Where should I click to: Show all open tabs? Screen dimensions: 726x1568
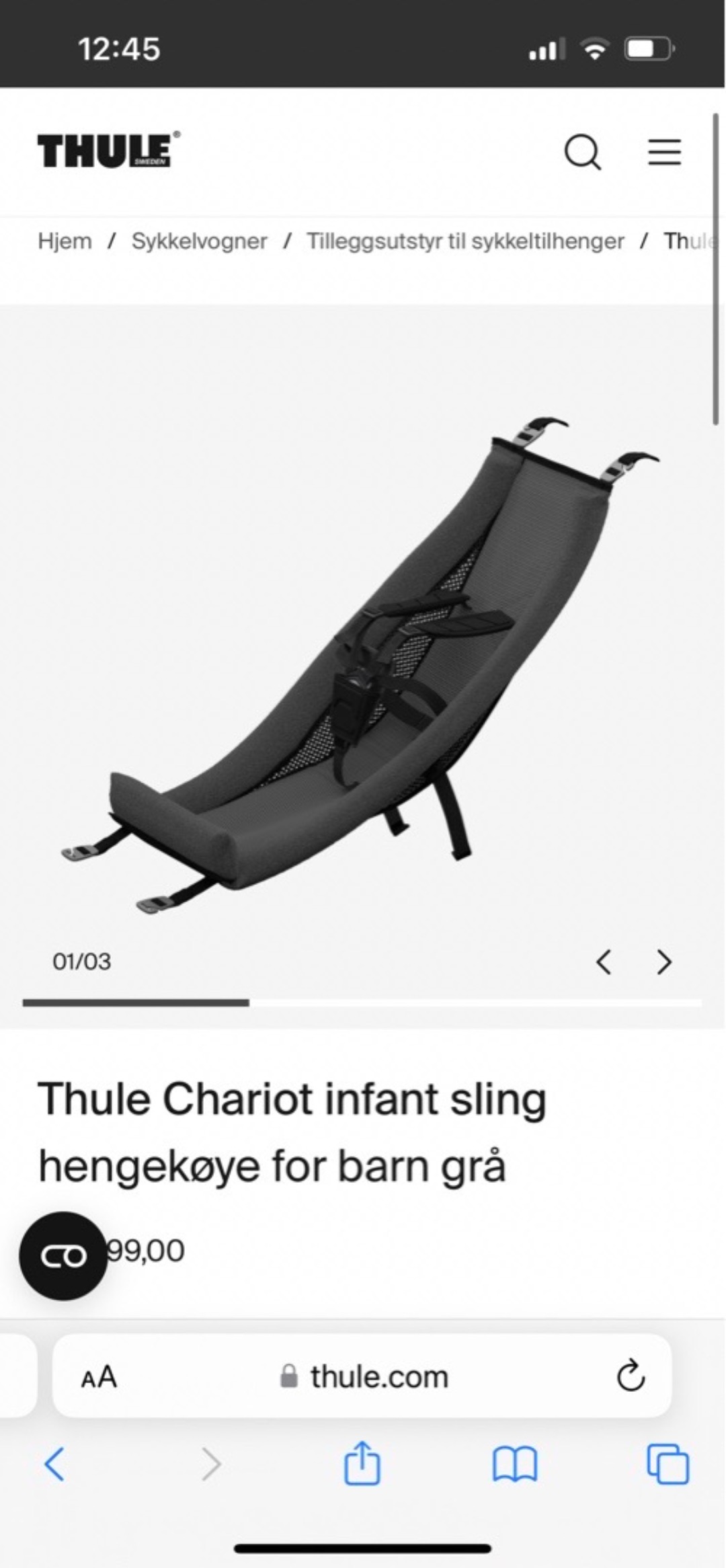click(668, 1463)
